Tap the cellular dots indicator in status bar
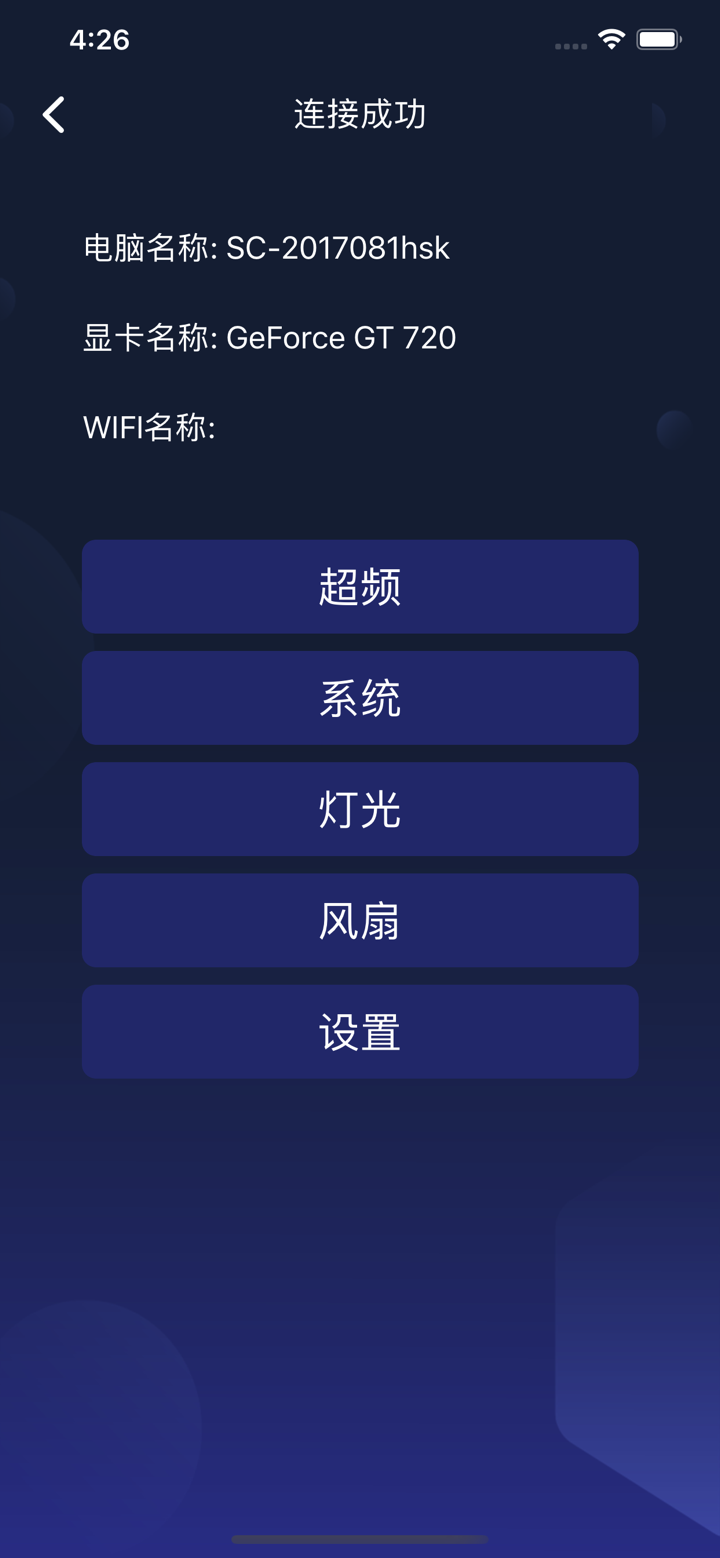Viewport: 720px width, 1558px height. click(x=569, y=46)
